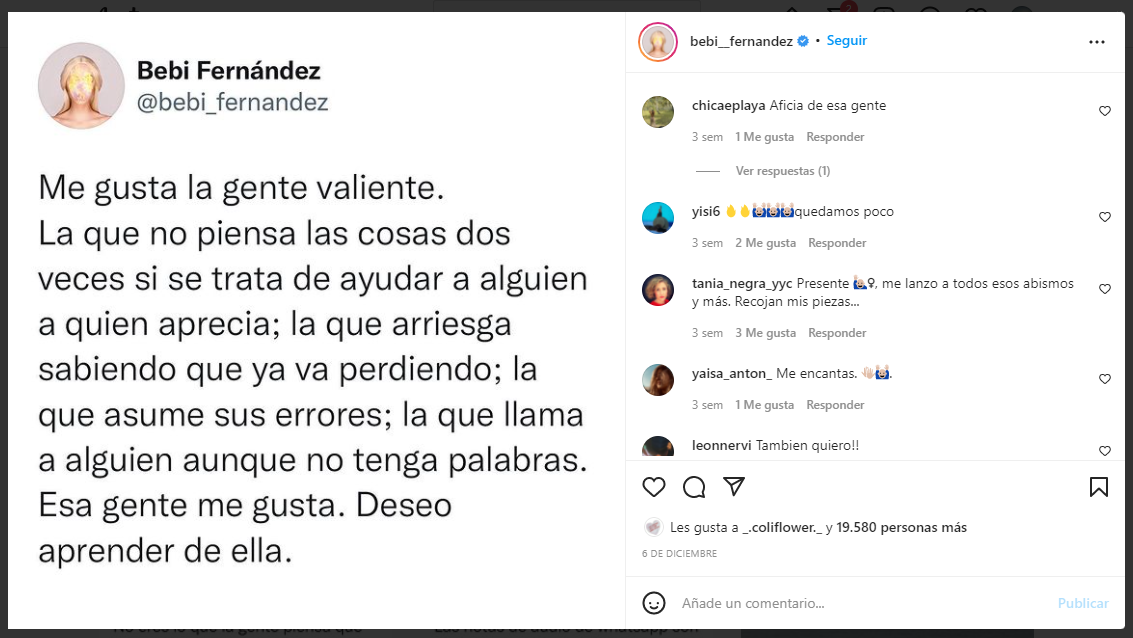
Task: Like chicaeplaya's comment
Action: 1105,111
